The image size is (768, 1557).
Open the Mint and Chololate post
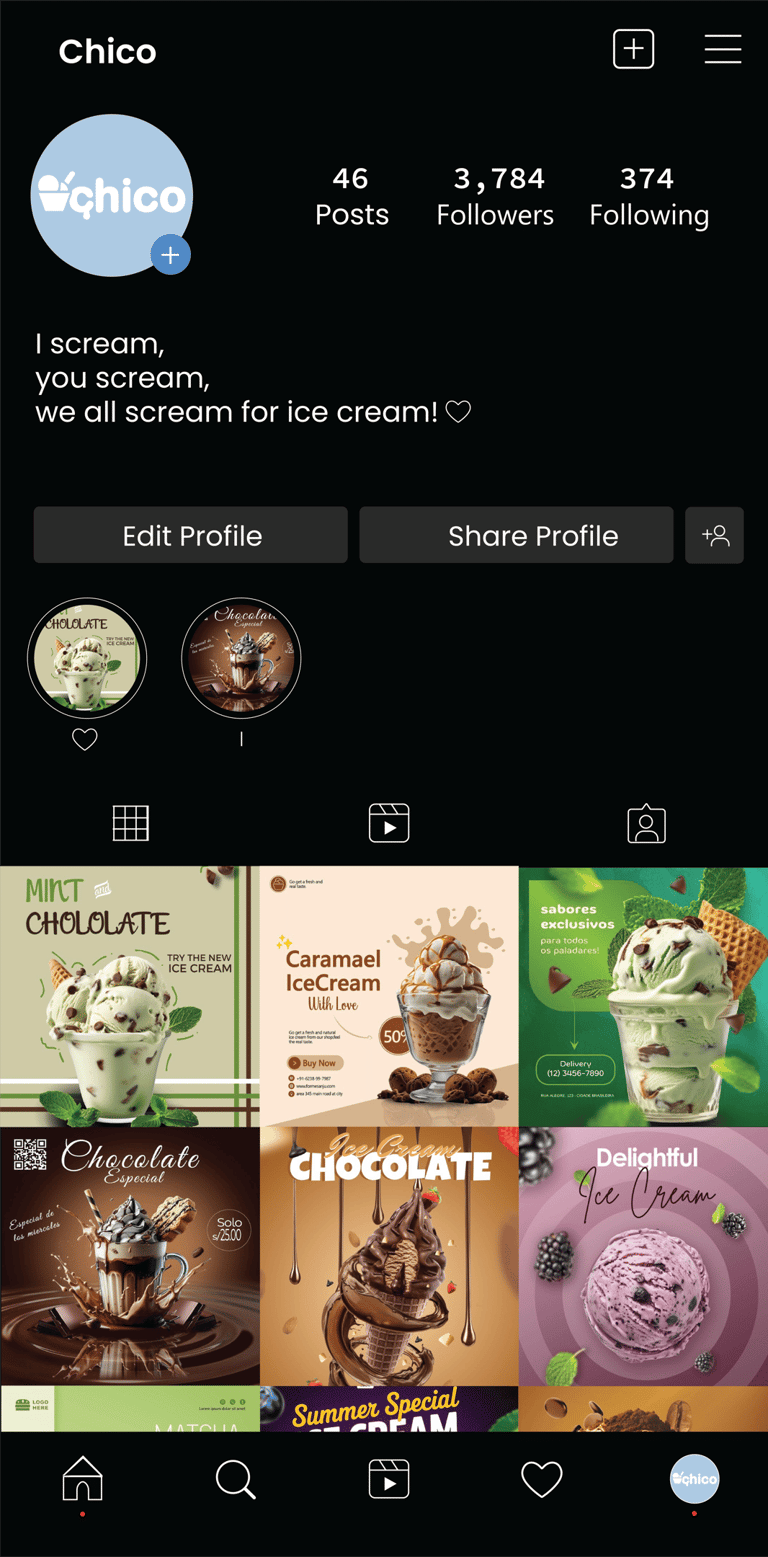click(129, 996)
